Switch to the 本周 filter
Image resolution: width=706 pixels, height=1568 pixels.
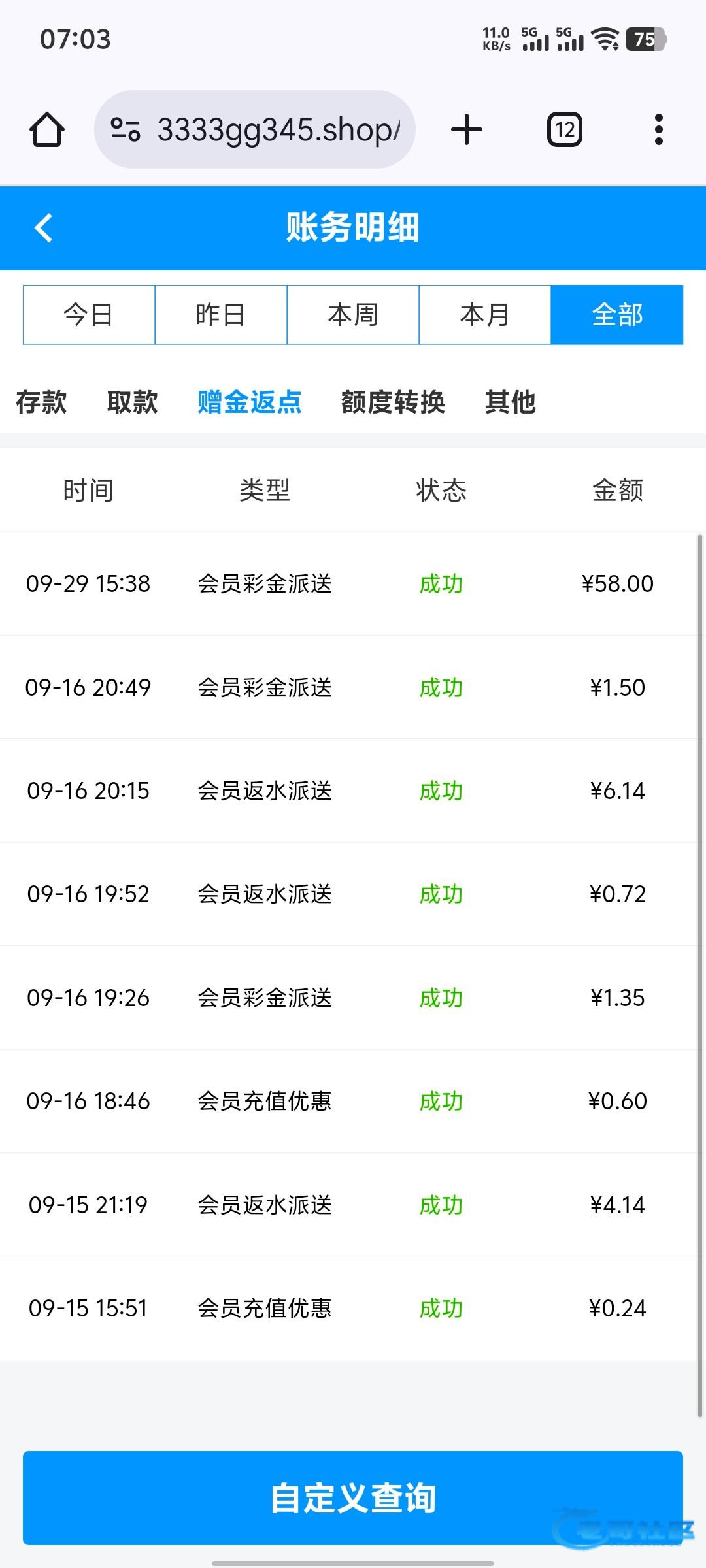pyautogui.click(x=353, y=315)
